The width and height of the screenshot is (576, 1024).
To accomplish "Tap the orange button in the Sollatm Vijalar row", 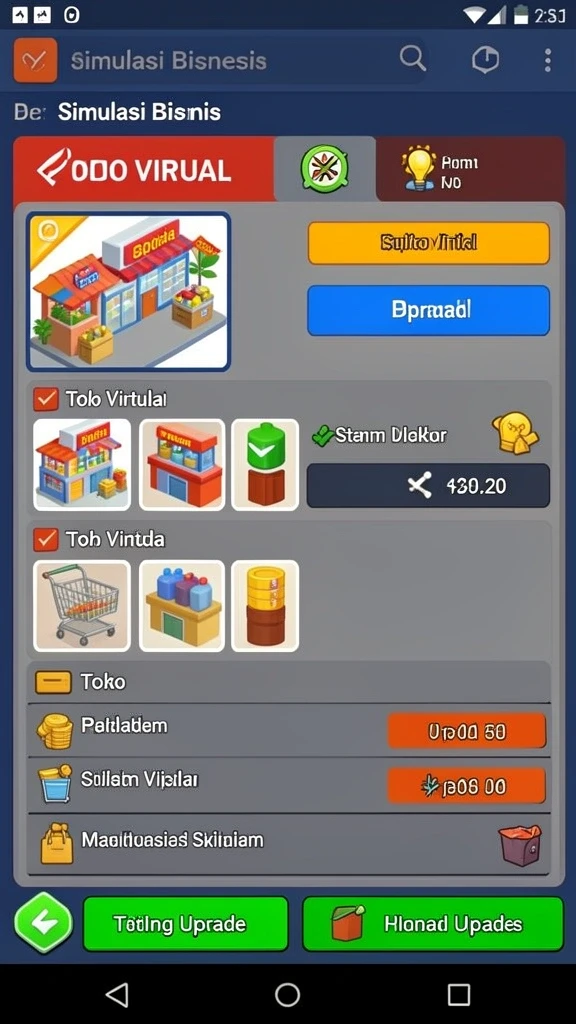I will coord(466,786).
